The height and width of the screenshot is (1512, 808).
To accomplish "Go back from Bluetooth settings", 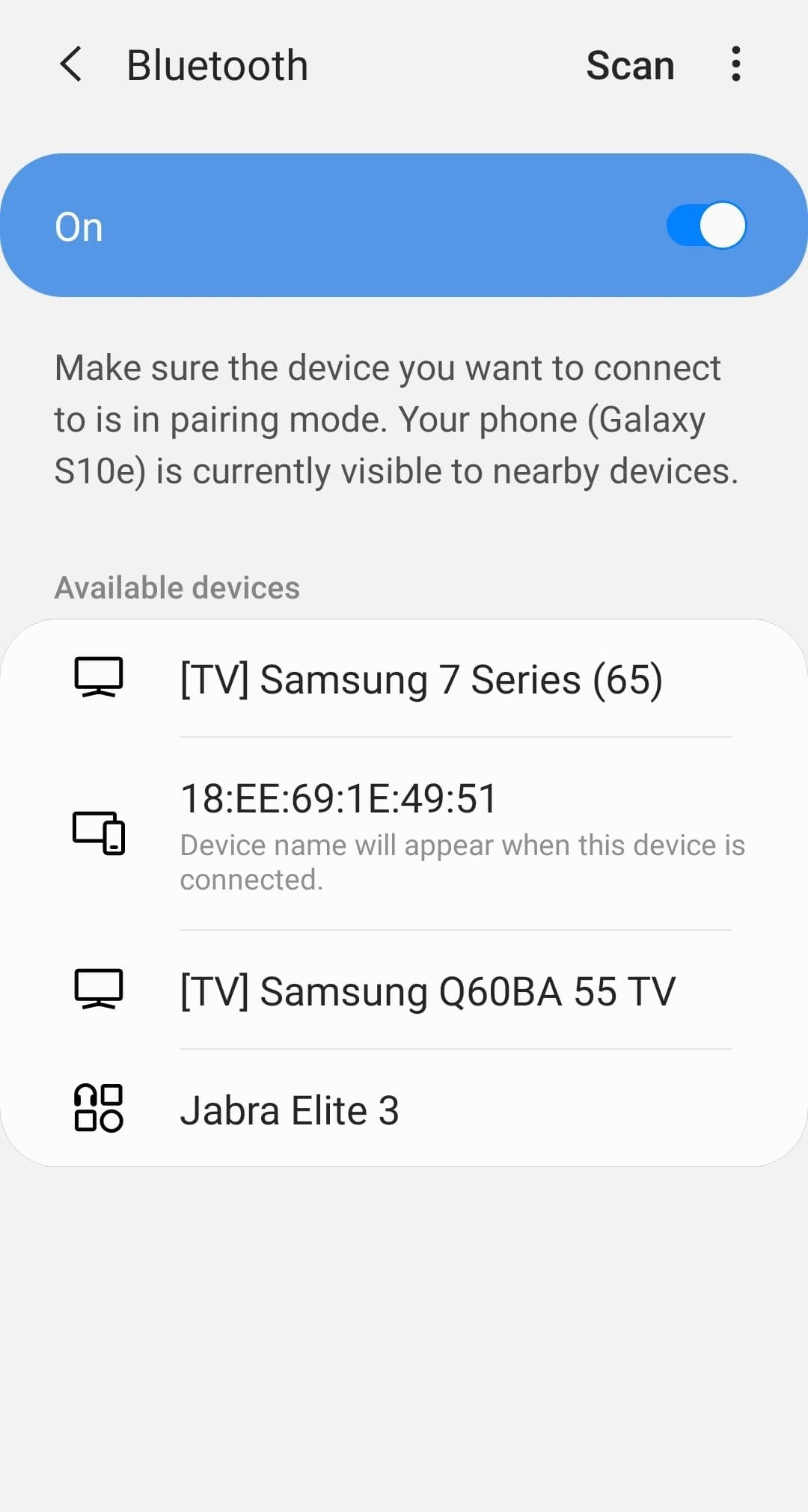I will pyautogui.click(x=71, y=64).
